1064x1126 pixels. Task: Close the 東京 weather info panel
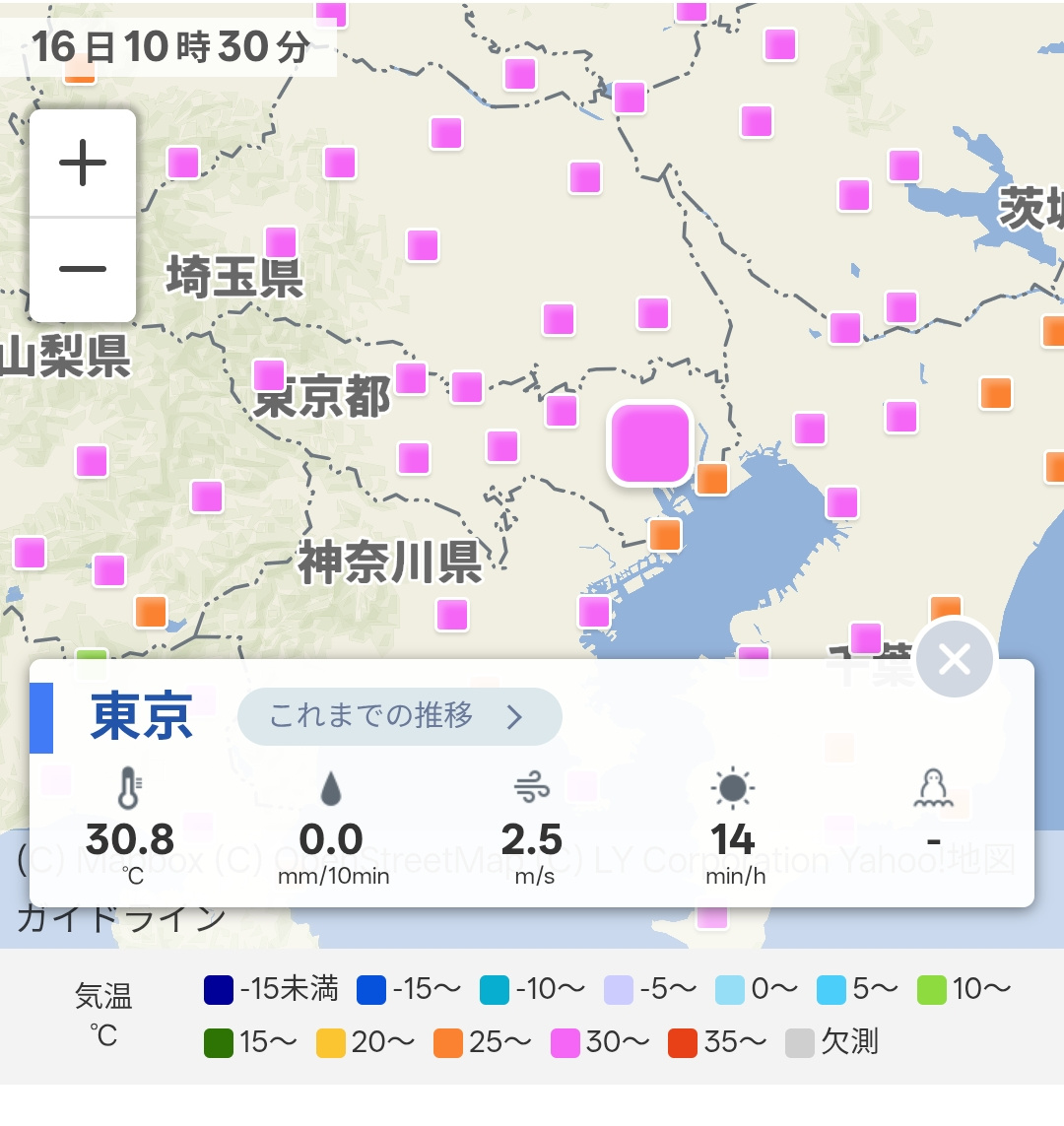(955, 658)
